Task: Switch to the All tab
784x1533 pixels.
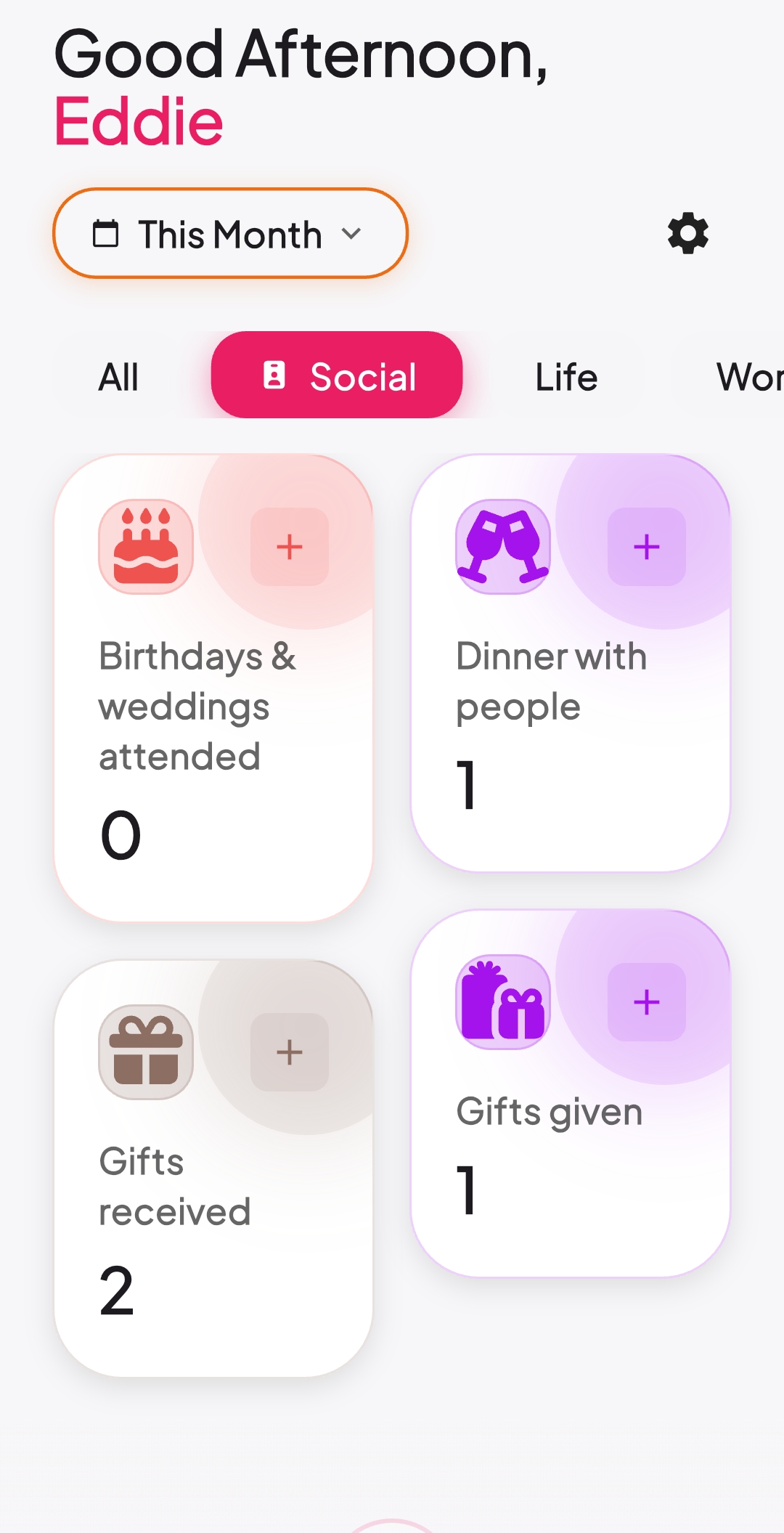Action: (x=118, y=375)
